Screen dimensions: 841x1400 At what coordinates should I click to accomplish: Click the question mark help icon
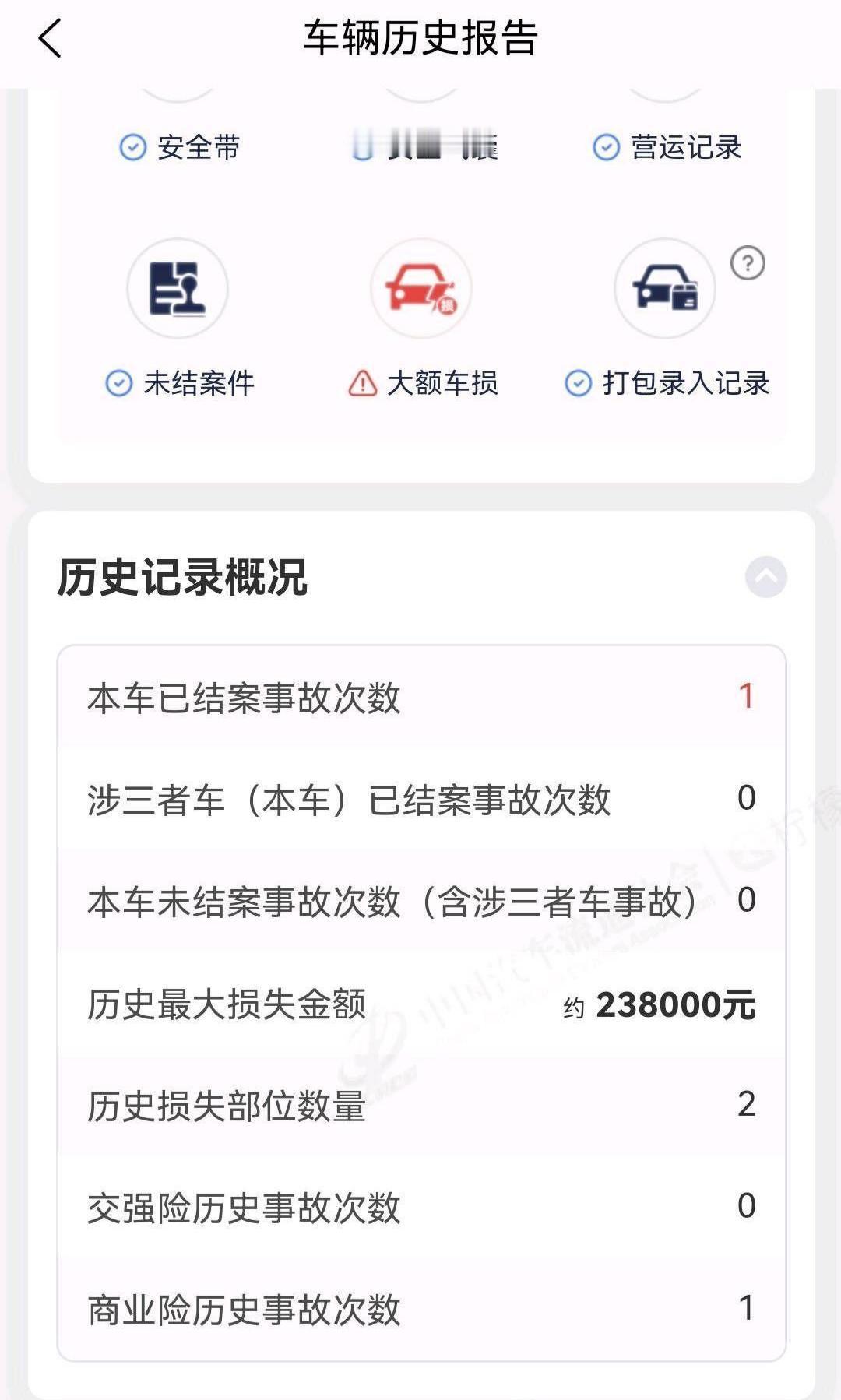pyautogui.click(x=747, y=262)
